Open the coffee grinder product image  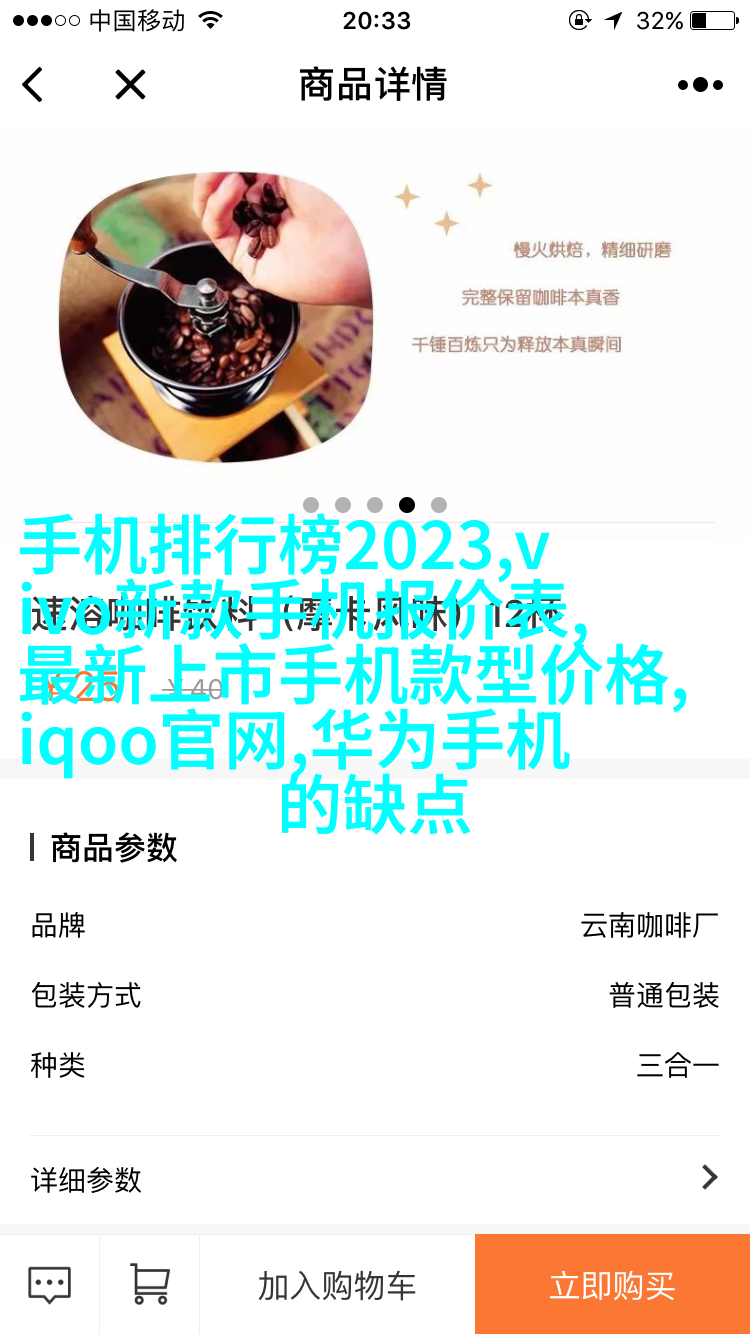[x=216, y=317]
